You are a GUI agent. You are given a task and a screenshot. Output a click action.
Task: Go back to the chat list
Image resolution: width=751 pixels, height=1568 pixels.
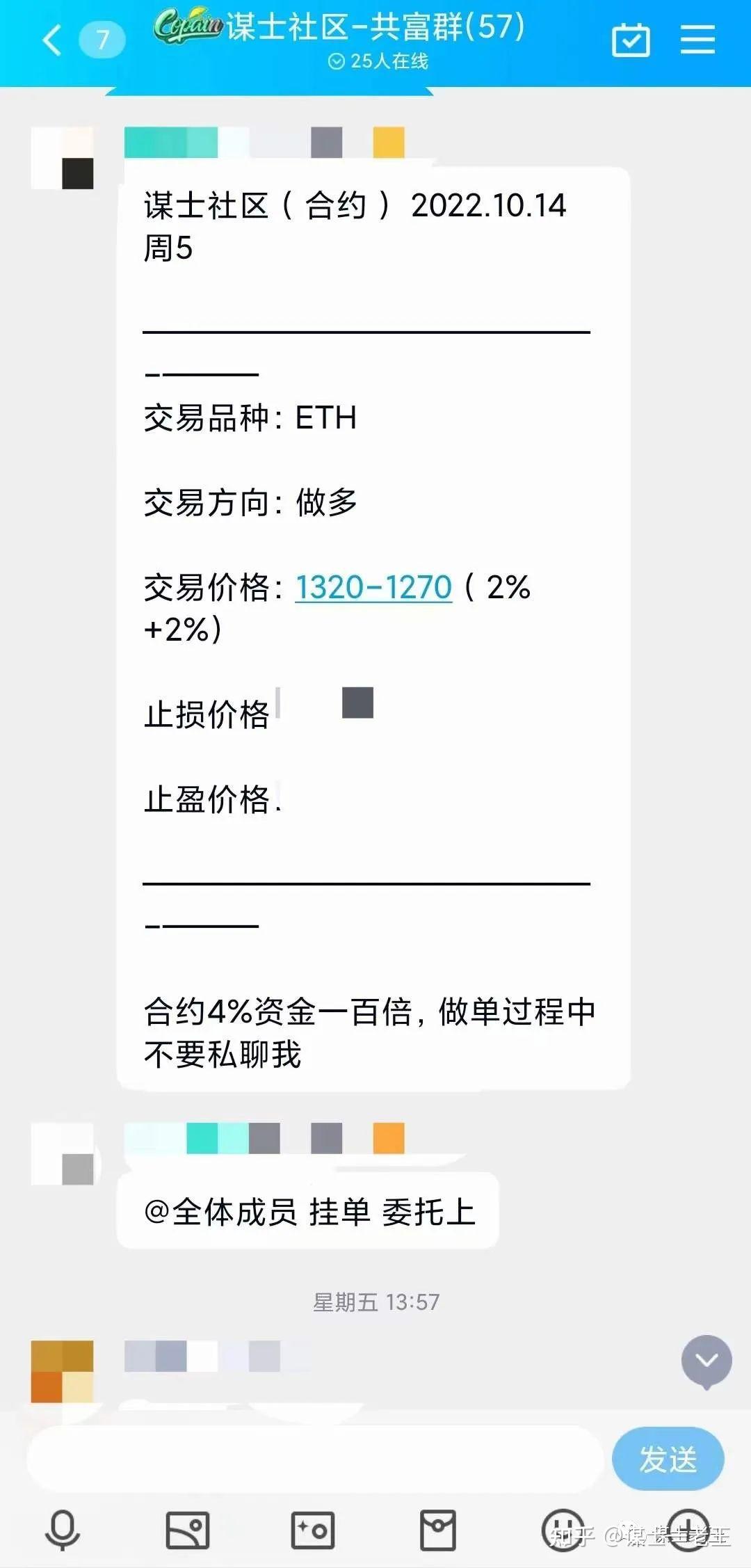pos(52,40)
